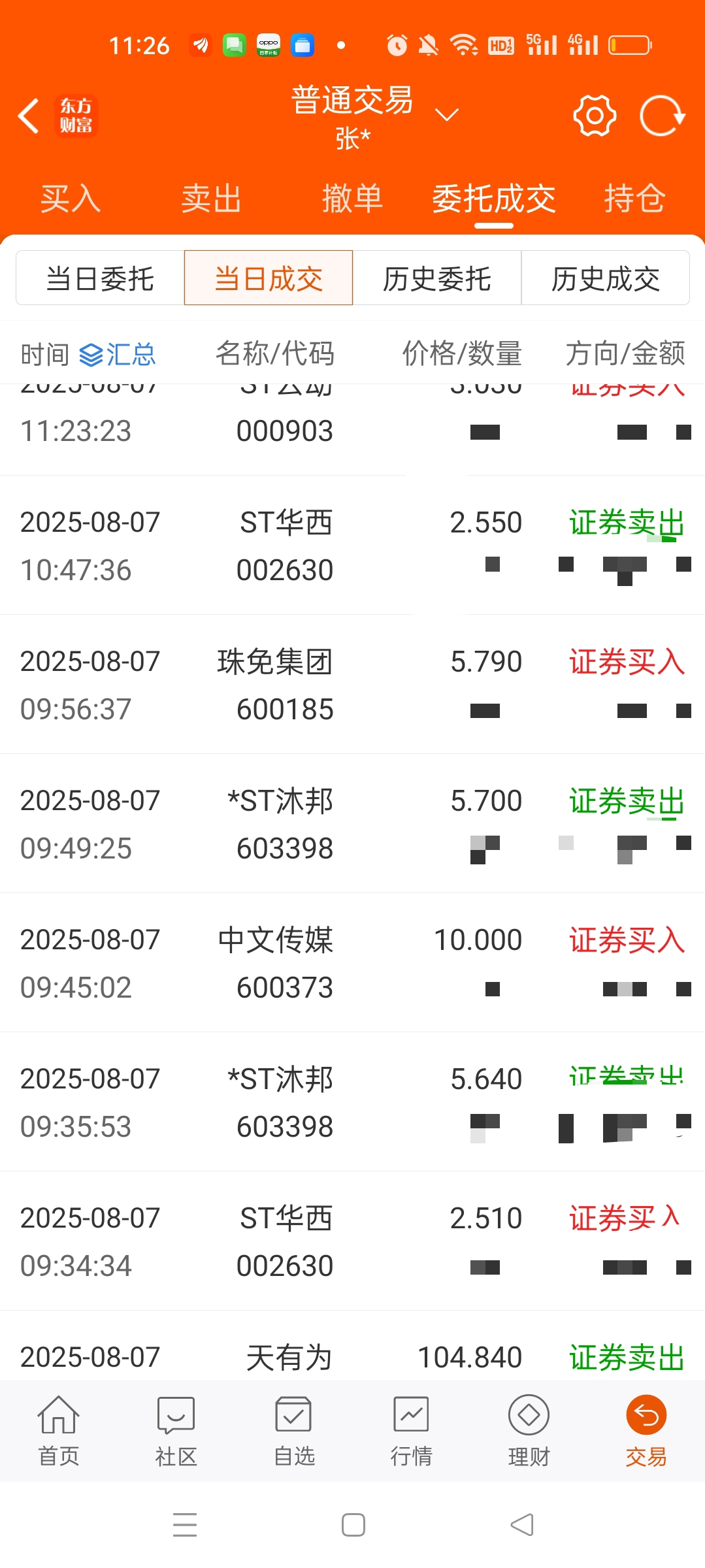This screenshot has height=1568, width=705.
Task: Switch to the 卖出 tab
Action: [x=211, y=199]
